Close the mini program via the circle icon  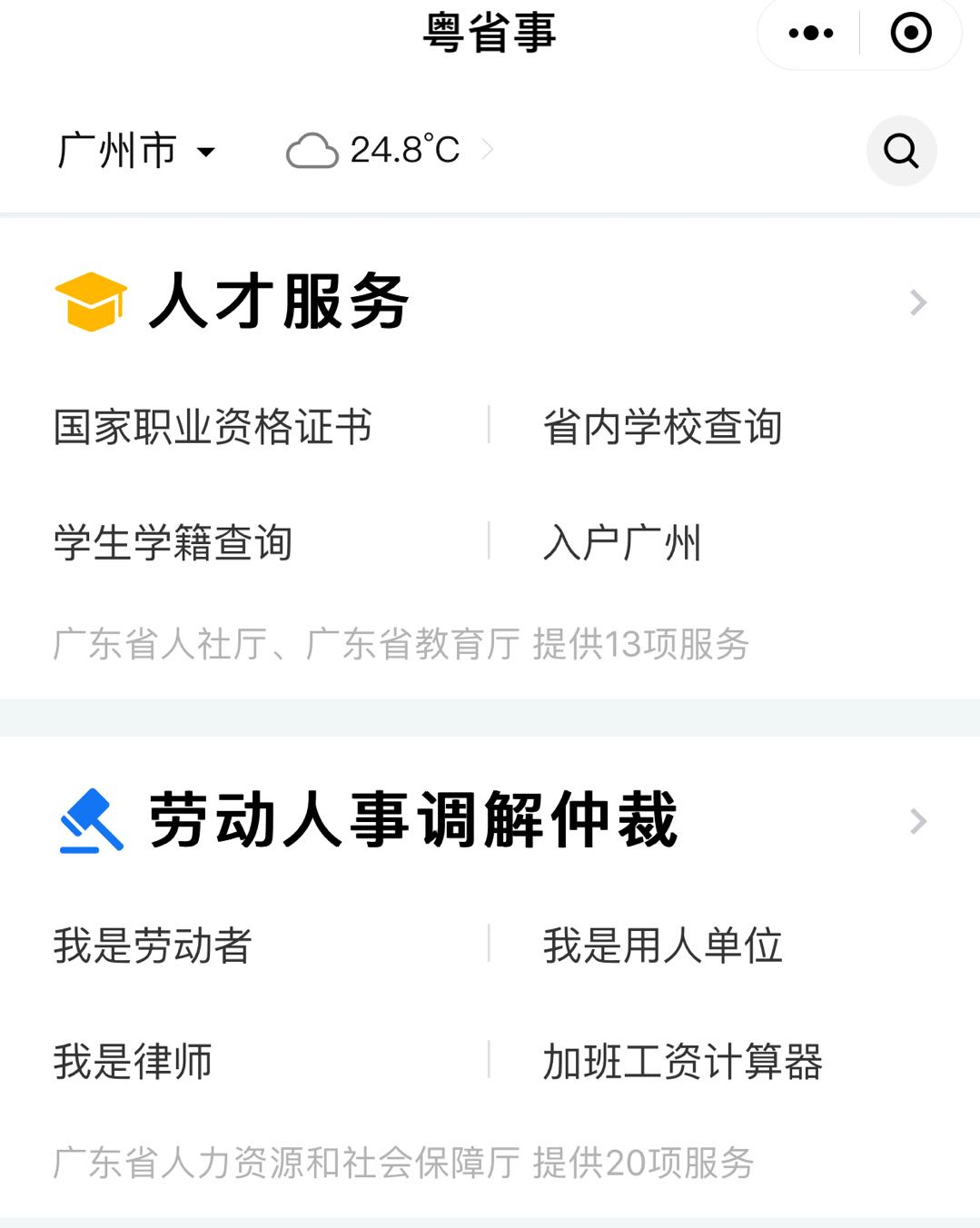pos(910,34)
